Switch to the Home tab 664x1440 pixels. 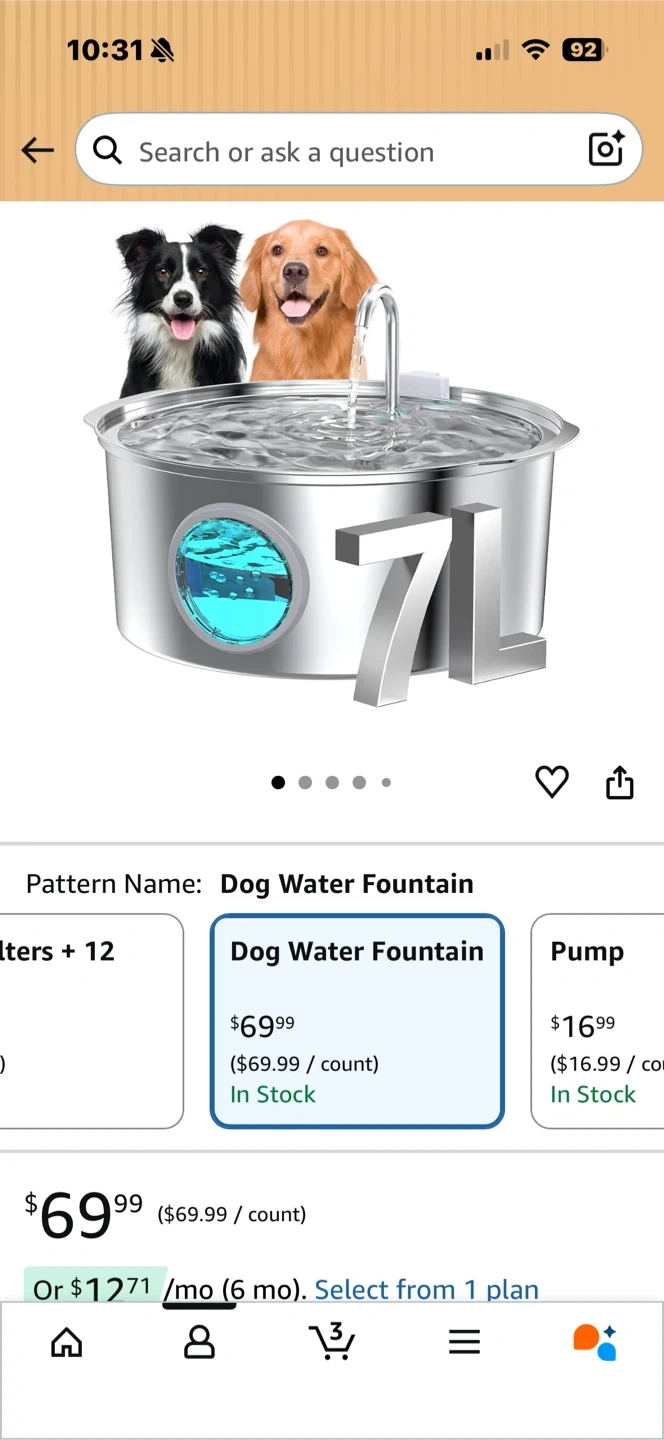[x=67, y=1342]
